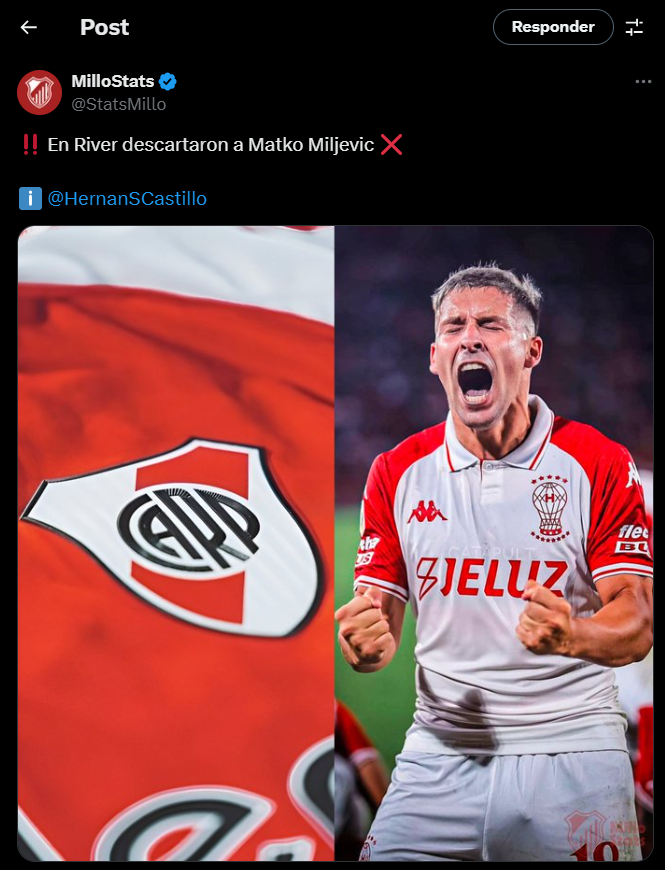
Task: Go back with the arrow icon
Action: (x=29, y=27)
